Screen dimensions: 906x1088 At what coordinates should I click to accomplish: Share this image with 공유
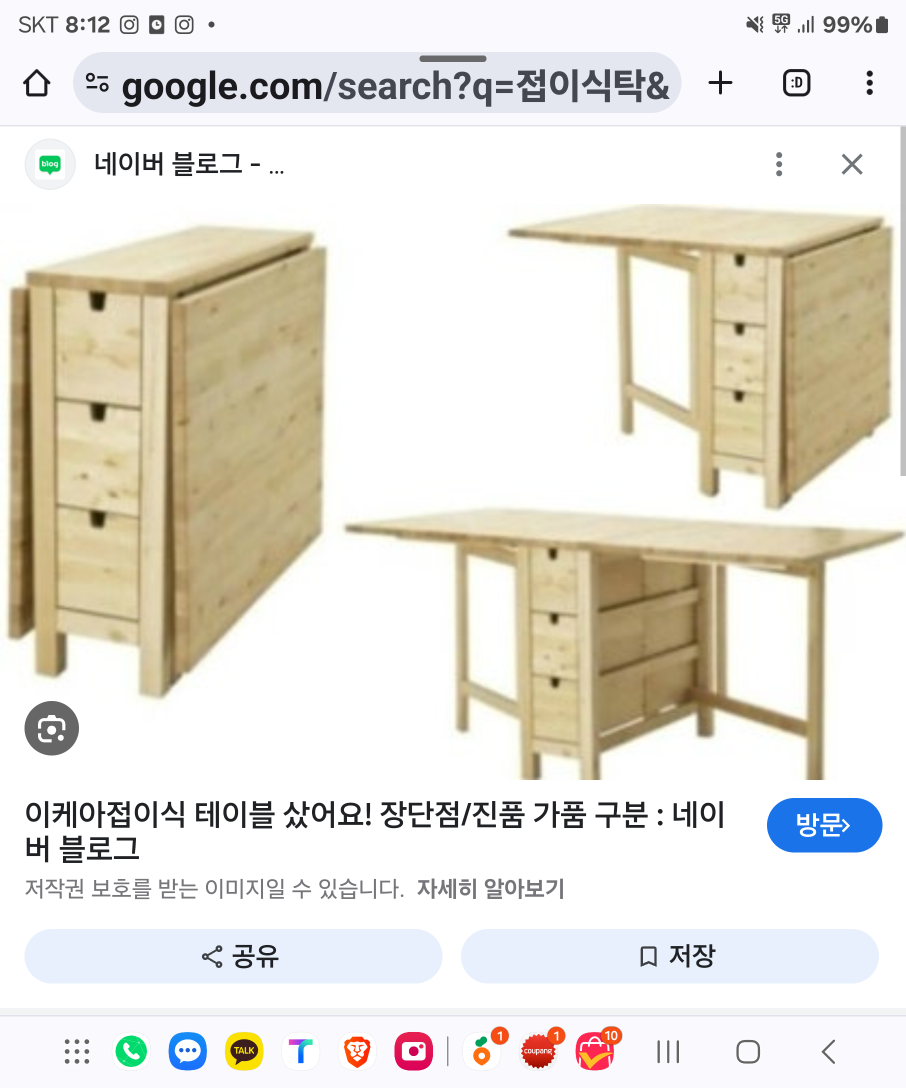click(233, 956)
